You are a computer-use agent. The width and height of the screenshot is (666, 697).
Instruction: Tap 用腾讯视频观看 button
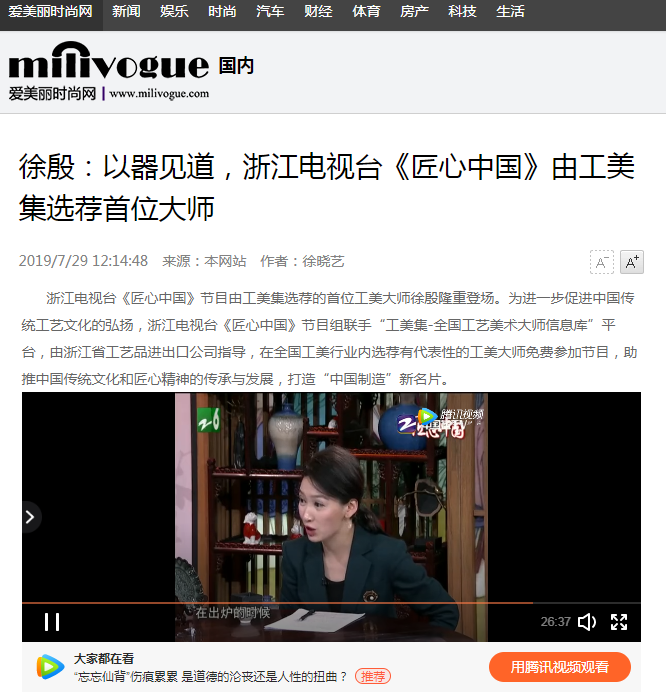(x=560, y=667)
